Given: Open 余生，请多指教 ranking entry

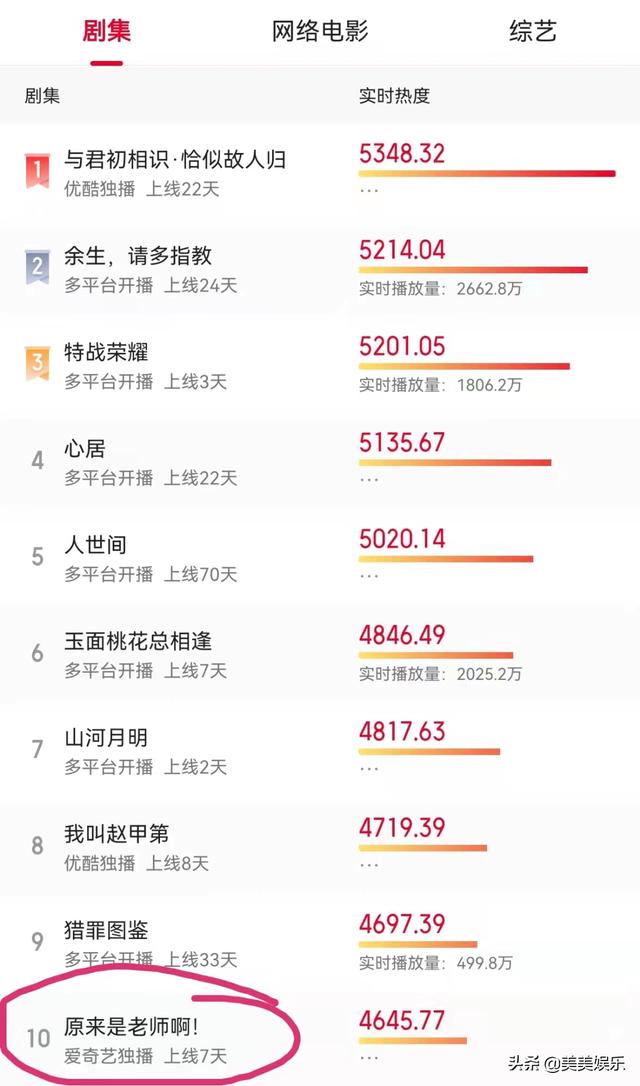Looking at the screenshot, I should [320, 269].
